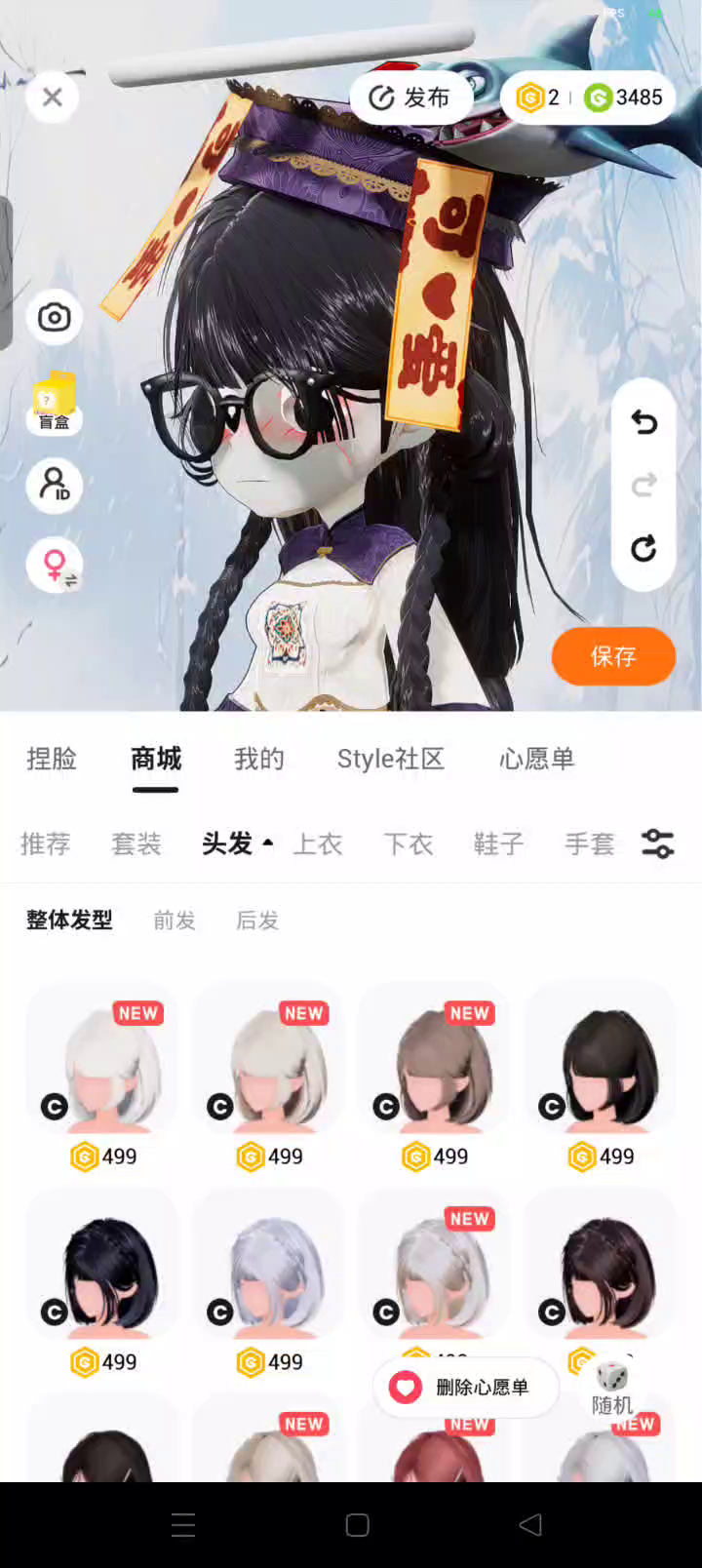This screenshot has width=702, height=1568.
Task: Reset the avatar with the refresh arrow
Action: (643, 548)
